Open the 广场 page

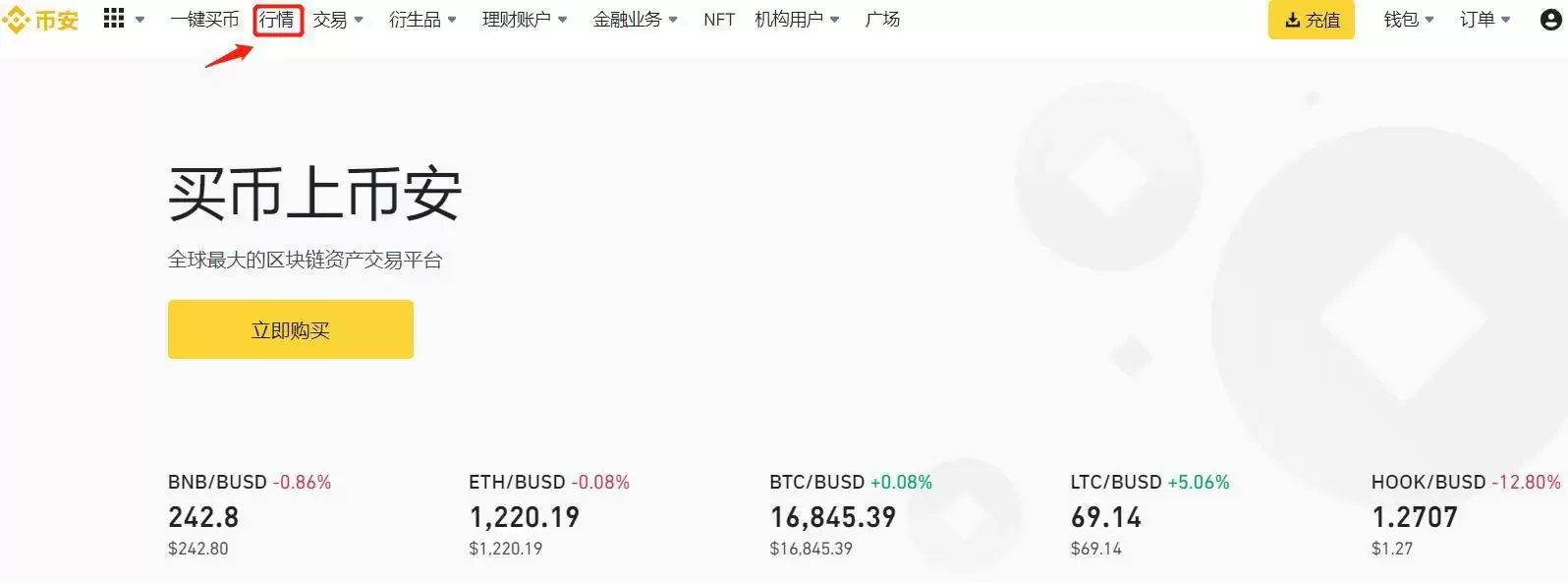[882, 20]
